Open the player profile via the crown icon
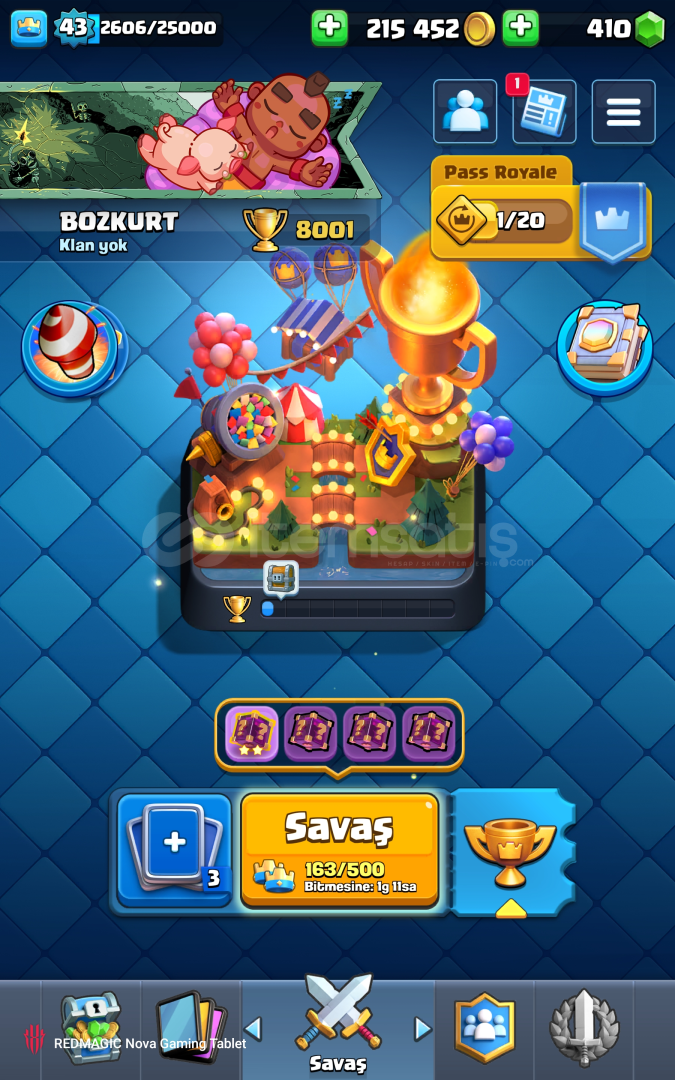 coord(29,28)
